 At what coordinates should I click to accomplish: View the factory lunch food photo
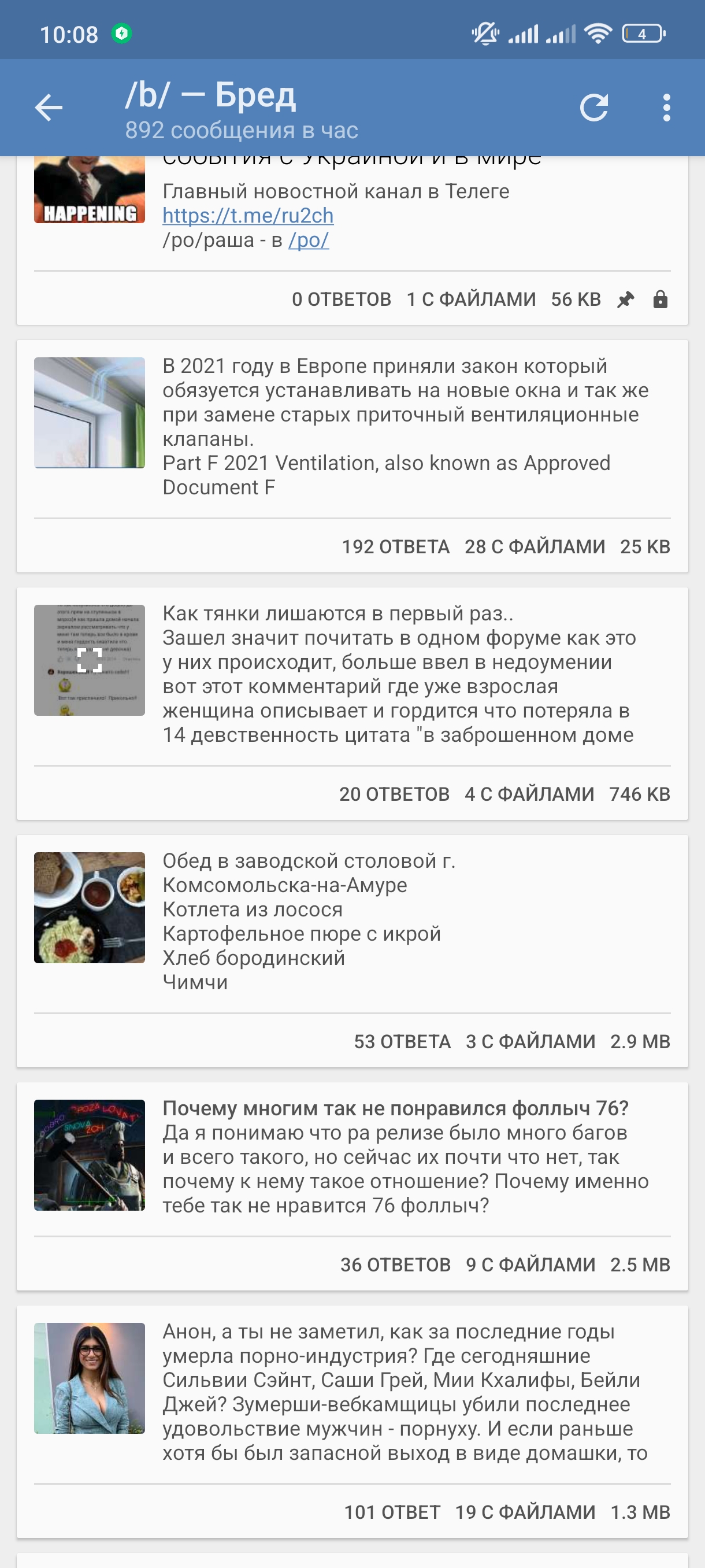[90, 908]
